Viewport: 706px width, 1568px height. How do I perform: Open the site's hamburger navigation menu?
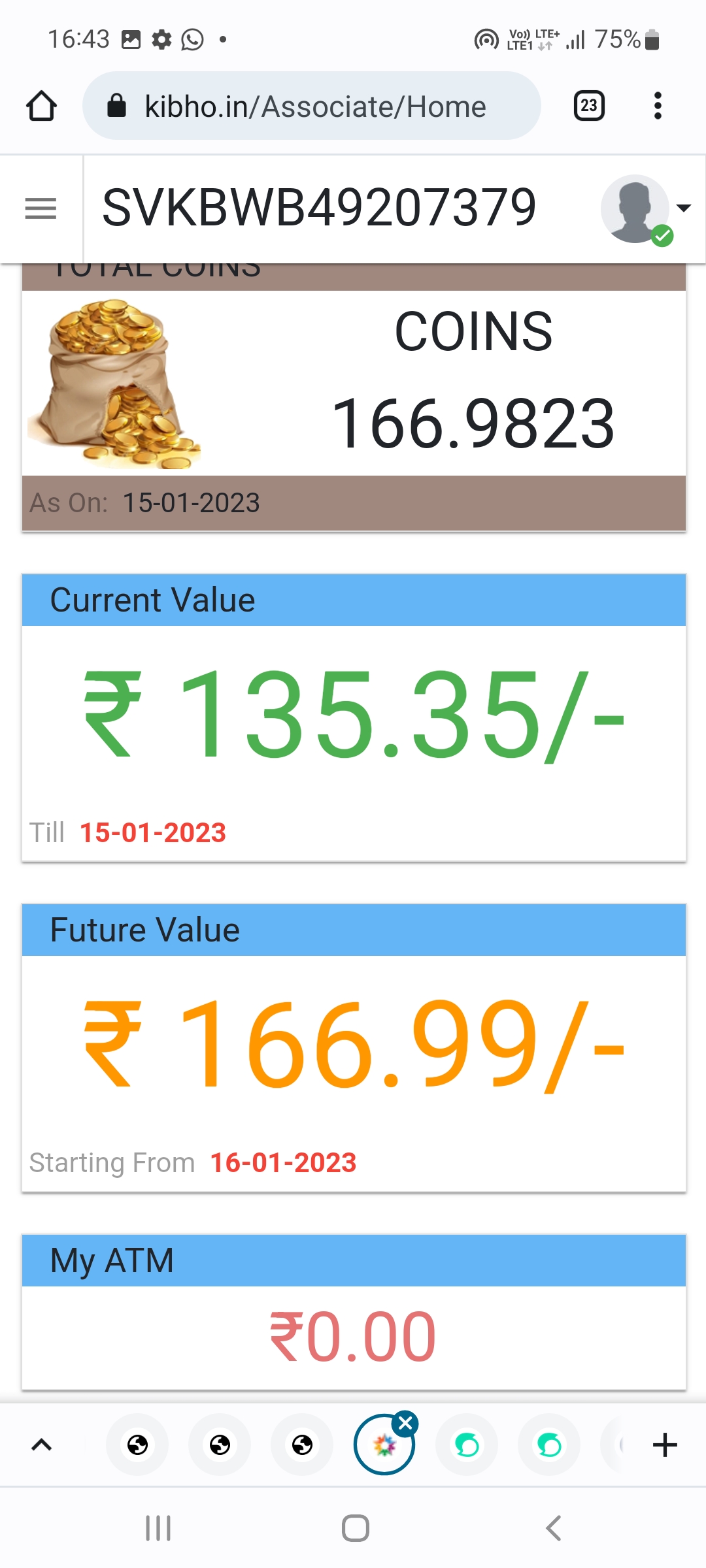pyautogui.click(x=41, y=209)
